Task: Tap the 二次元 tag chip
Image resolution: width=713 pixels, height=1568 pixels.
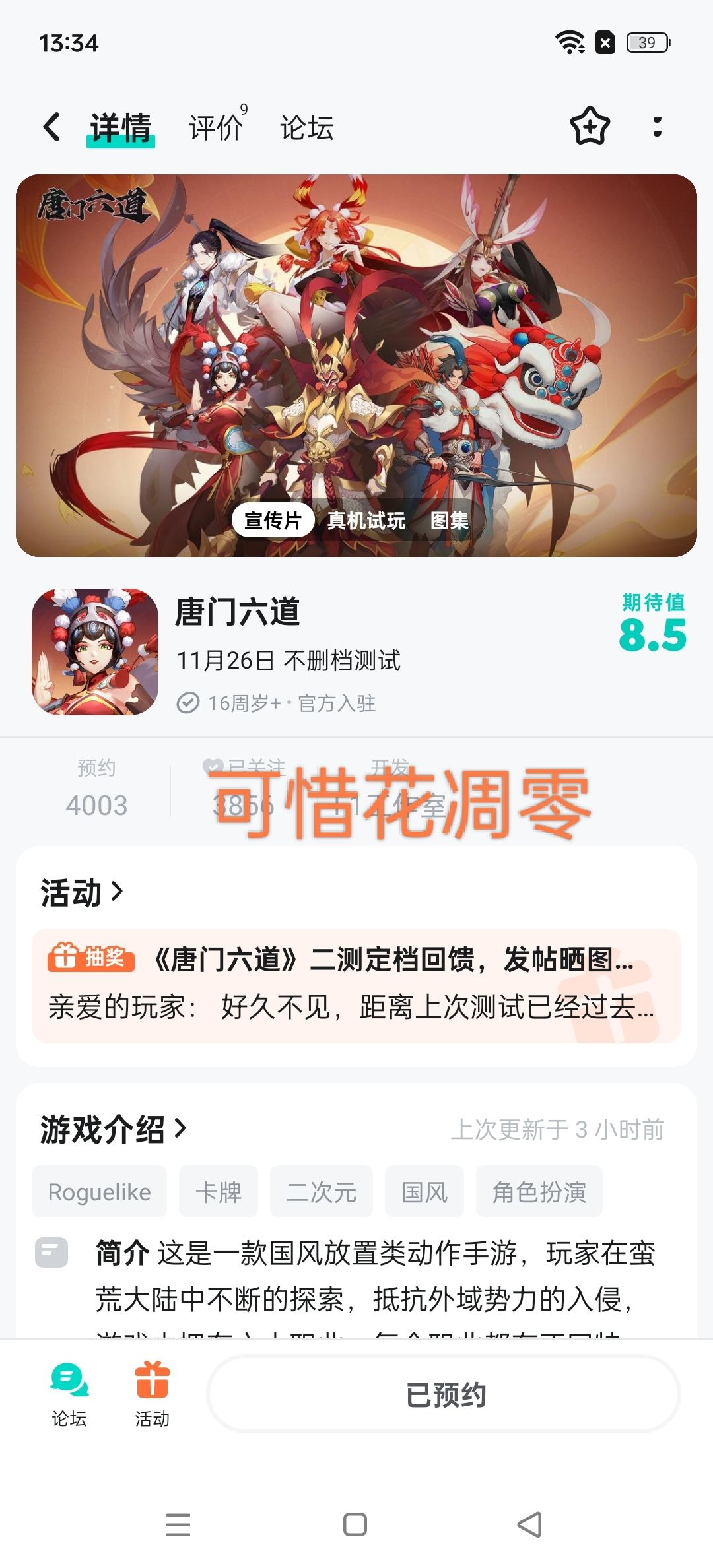Action: 322,1191
